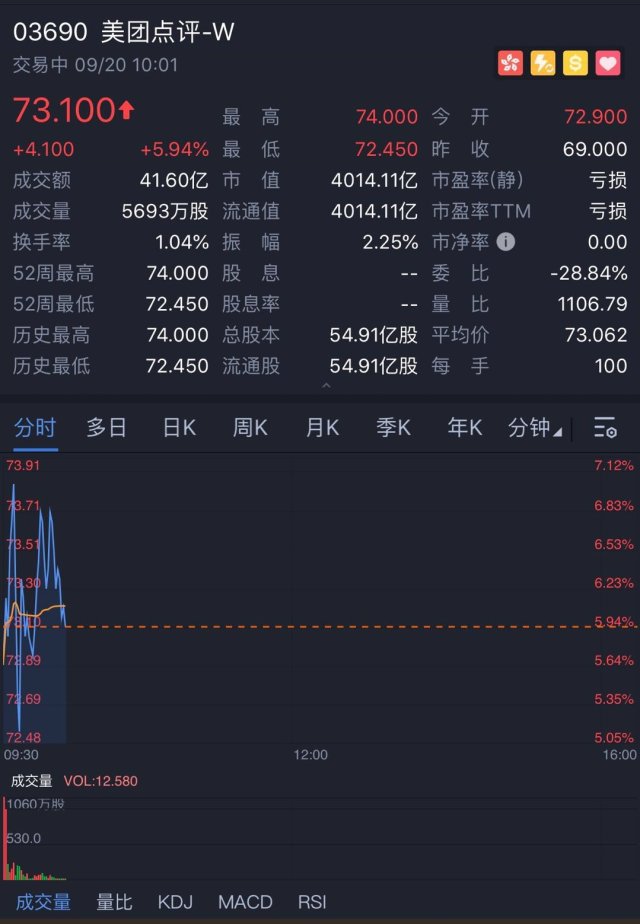Open the 年K chart tab

tap(465, 428)
